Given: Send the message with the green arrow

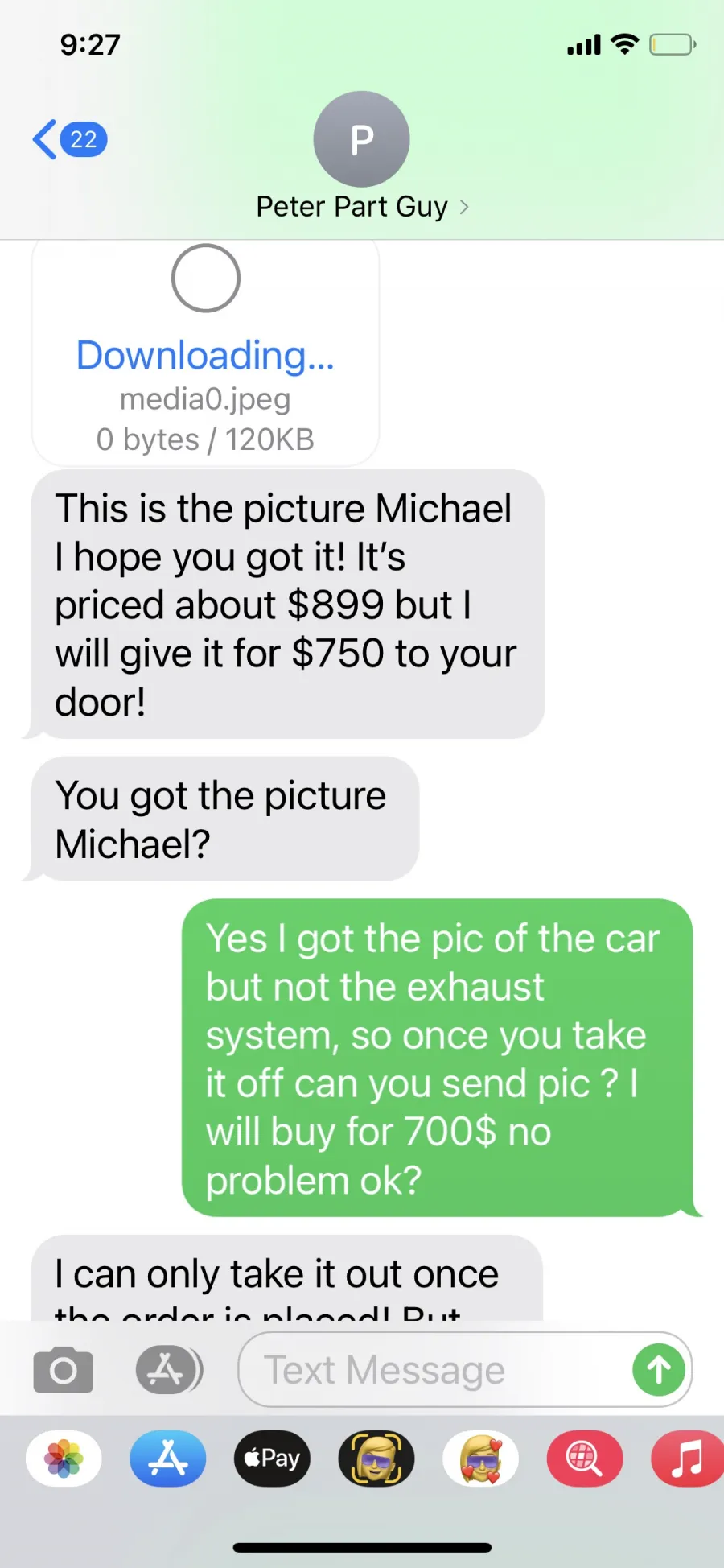Looking at the screenshot, I should (x=659, y=1369).
